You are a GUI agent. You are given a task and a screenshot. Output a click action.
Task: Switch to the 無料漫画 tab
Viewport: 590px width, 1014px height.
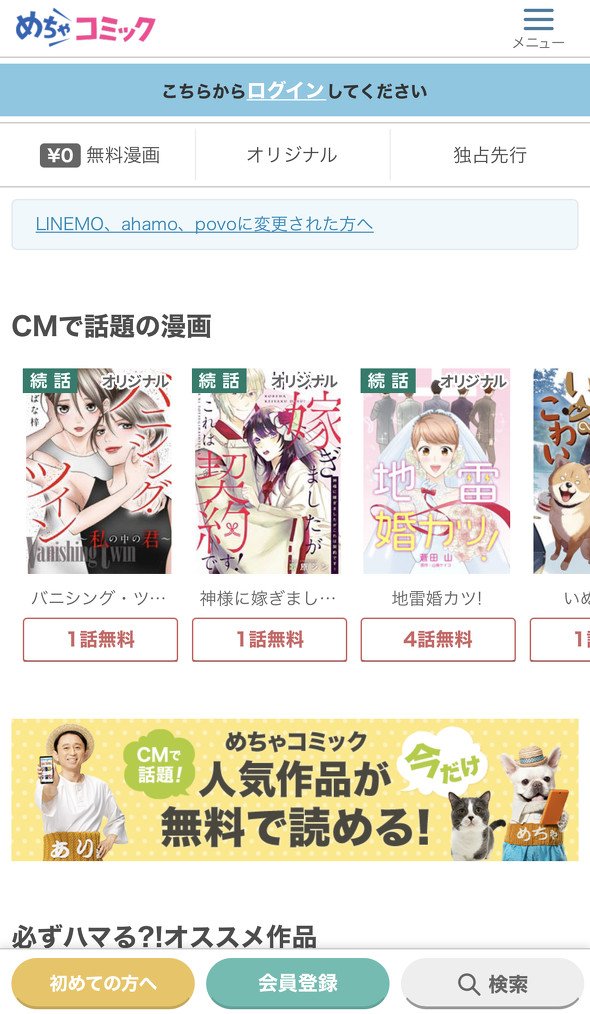100,155
